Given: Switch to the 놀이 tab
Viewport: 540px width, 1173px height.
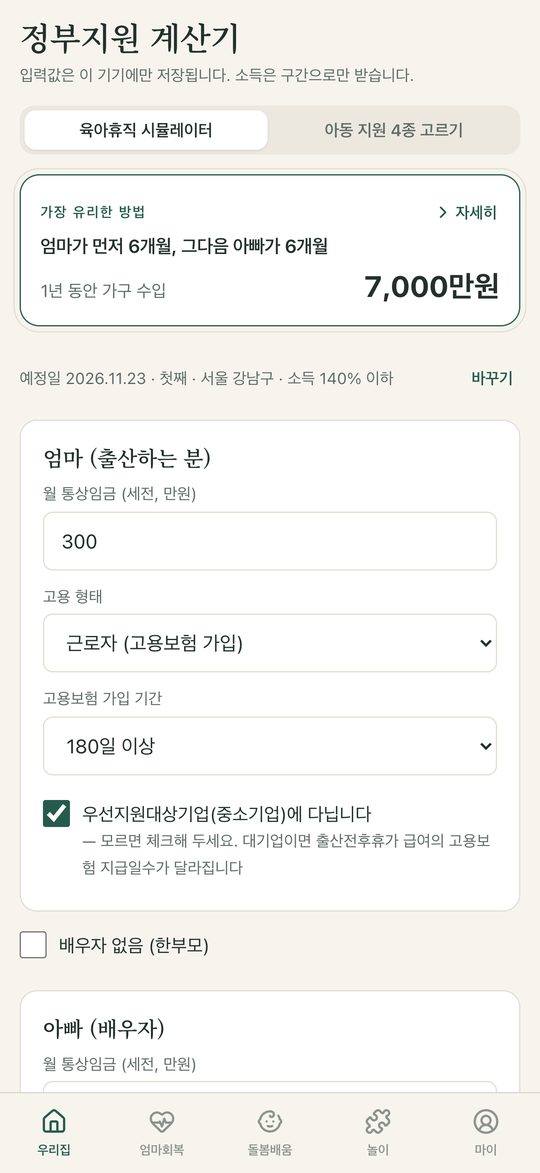Looking at the screenshot, I should (378, 1133).
